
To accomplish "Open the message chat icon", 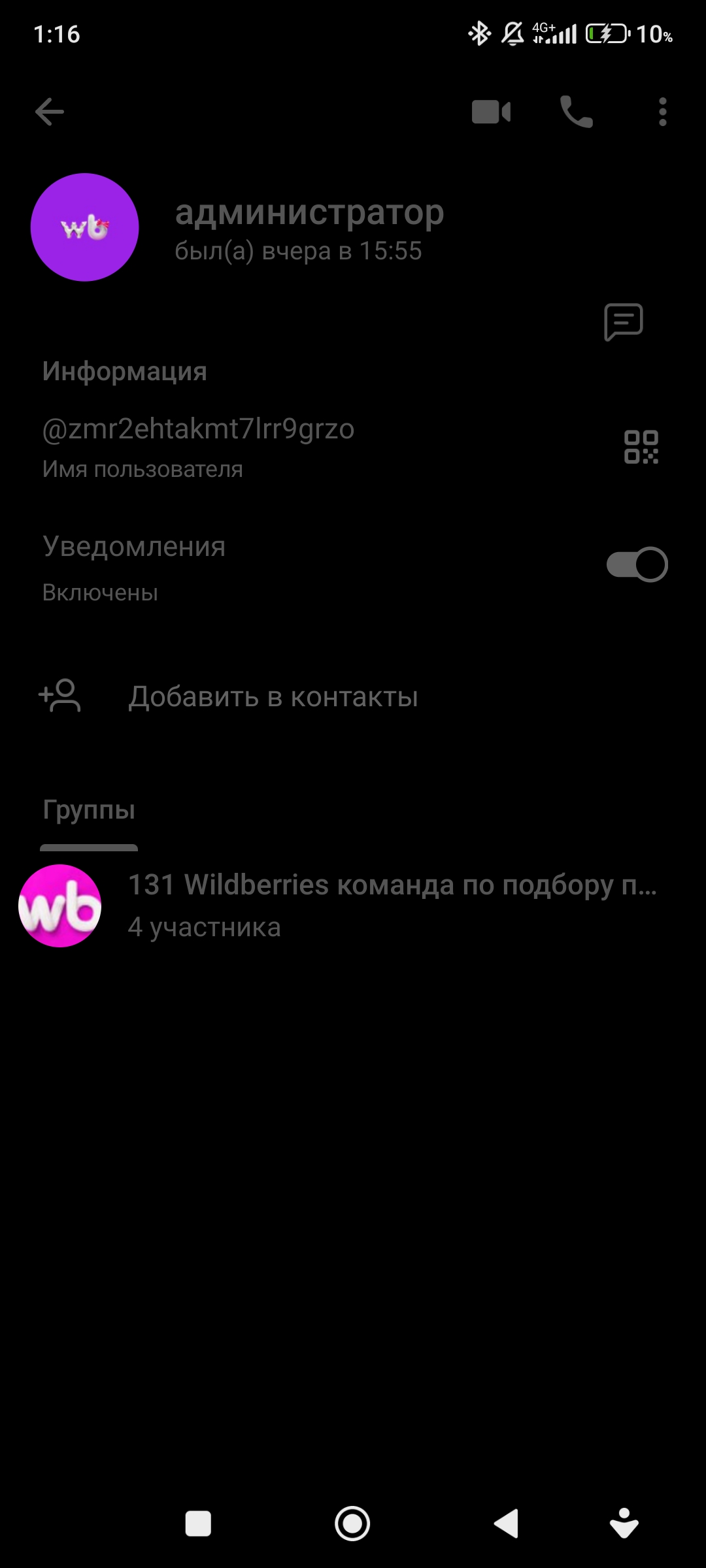I will tap(624, 322).
